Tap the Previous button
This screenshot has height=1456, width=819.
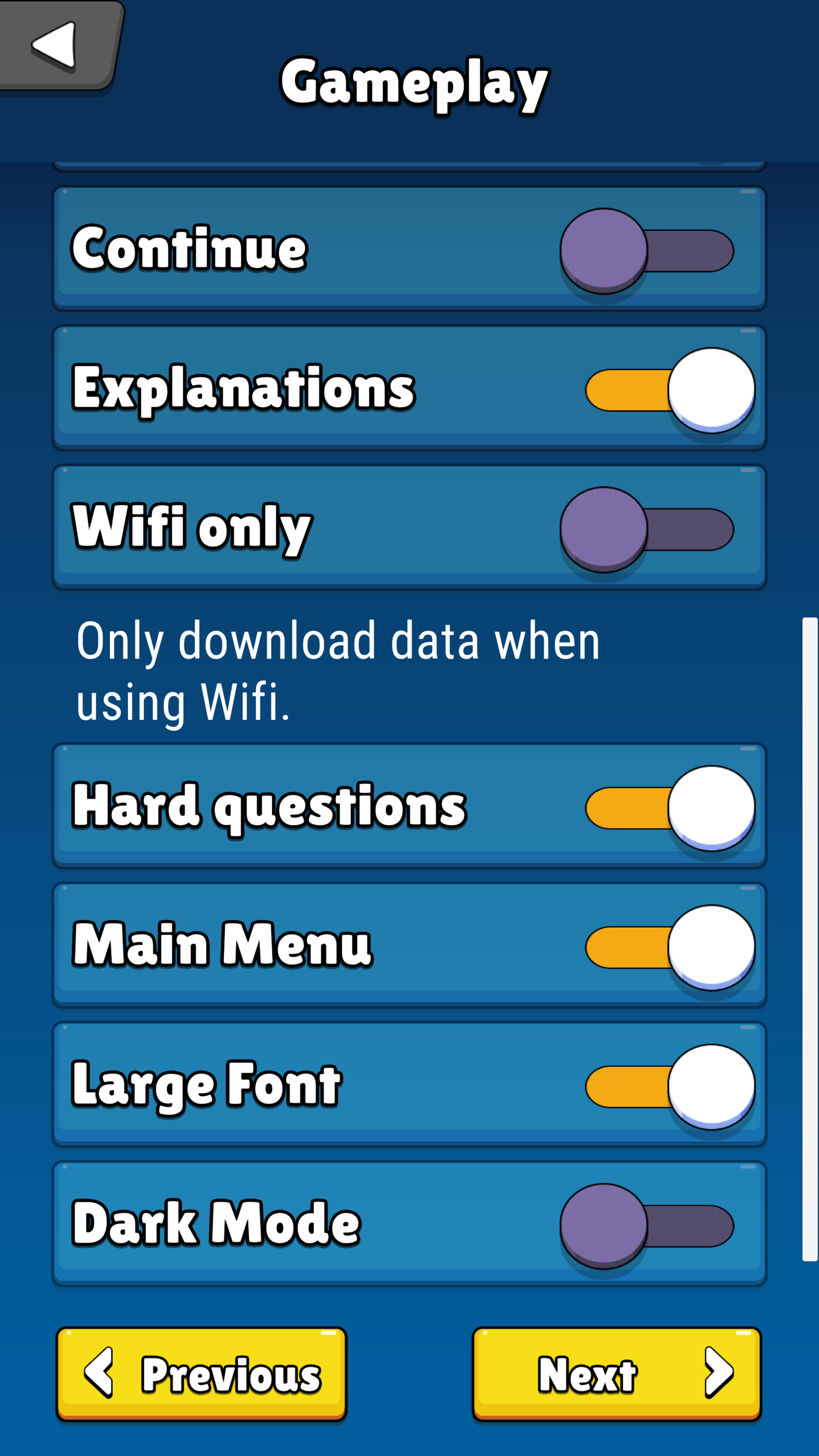(201, 1374)
